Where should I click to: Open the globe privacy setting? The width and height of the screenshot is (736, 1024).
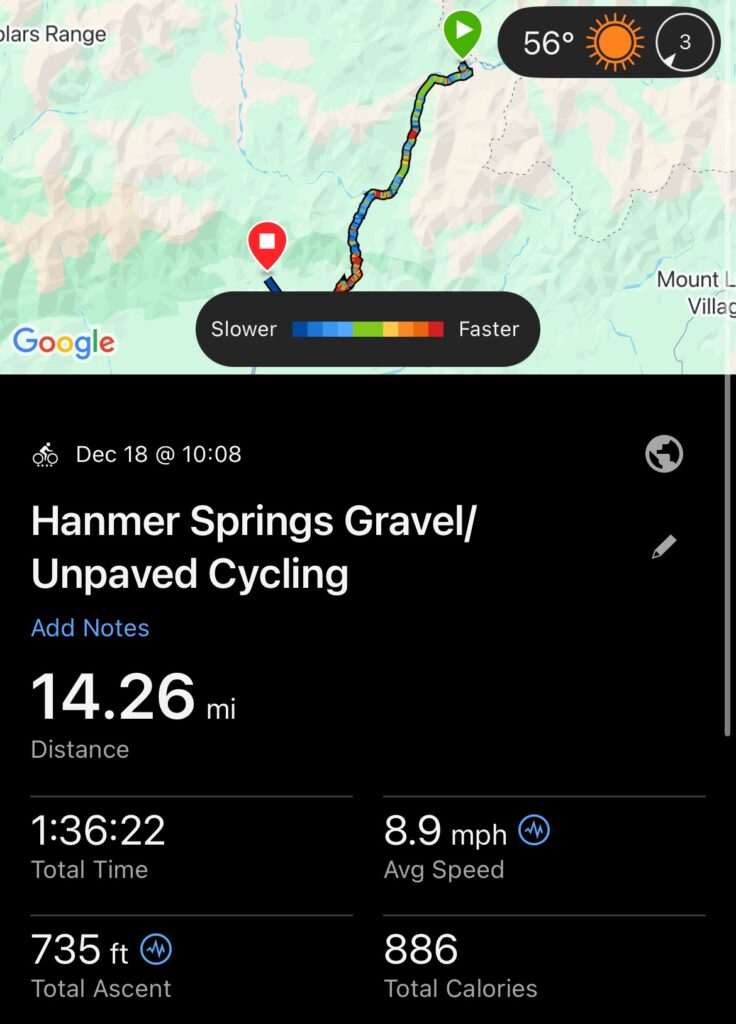click(664, 455)
